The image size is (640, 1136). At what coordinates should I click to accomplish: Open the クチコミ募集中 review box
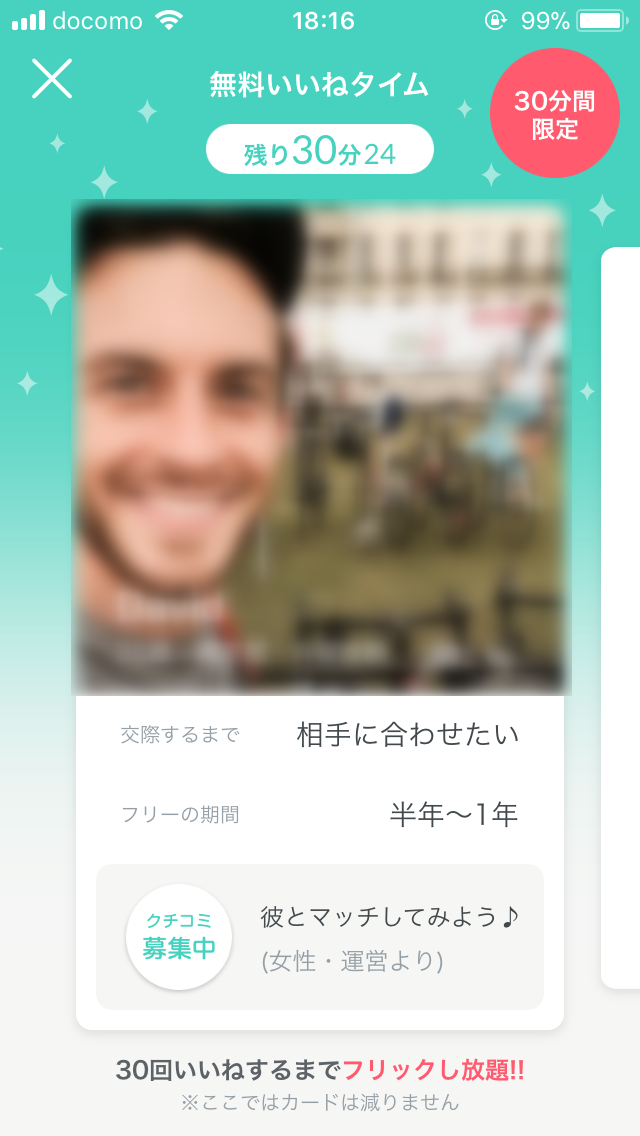point(320,937)
